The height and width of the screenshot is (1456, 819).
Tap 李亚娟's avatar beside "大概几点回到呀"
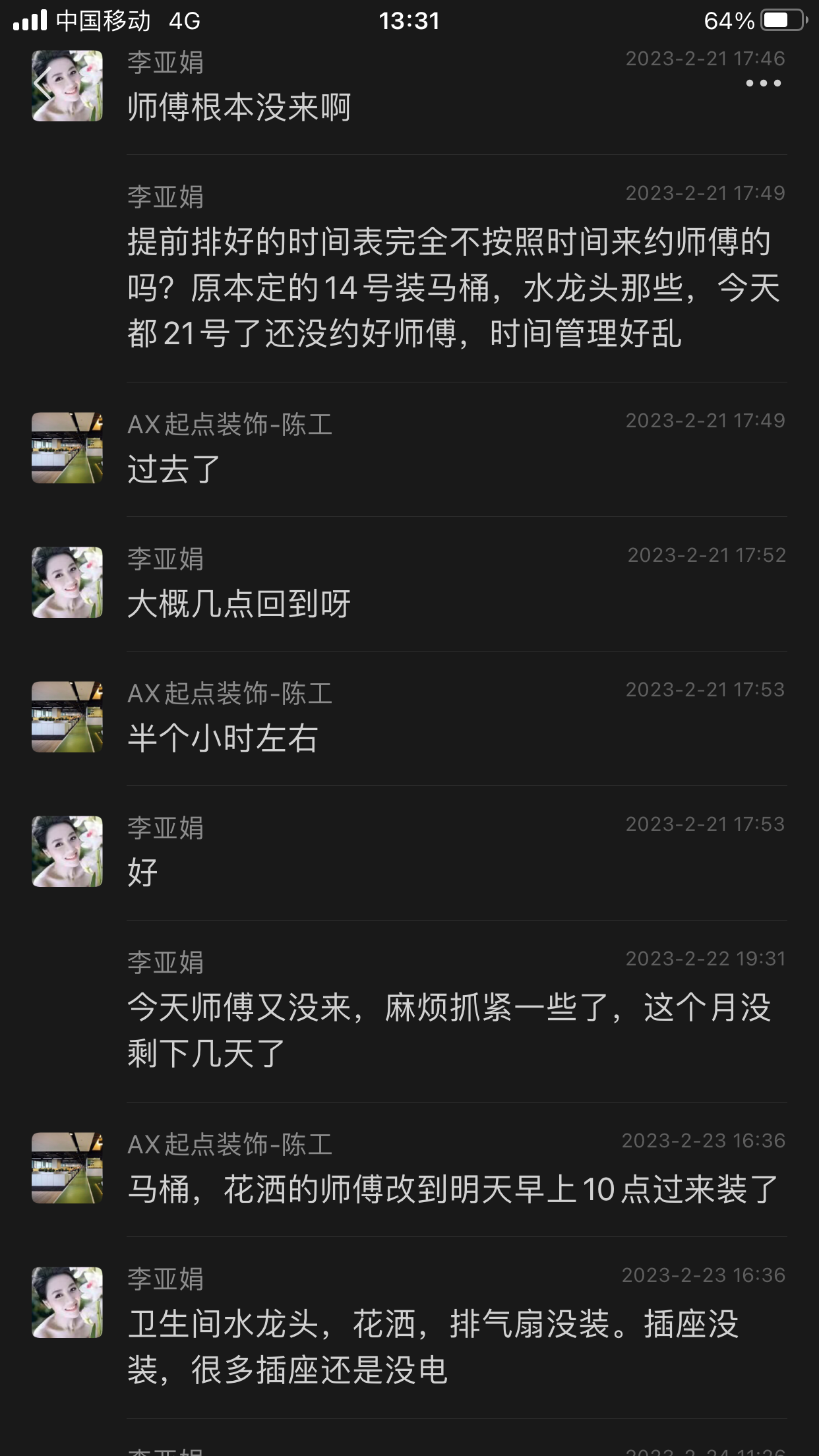tap(67, 582)
